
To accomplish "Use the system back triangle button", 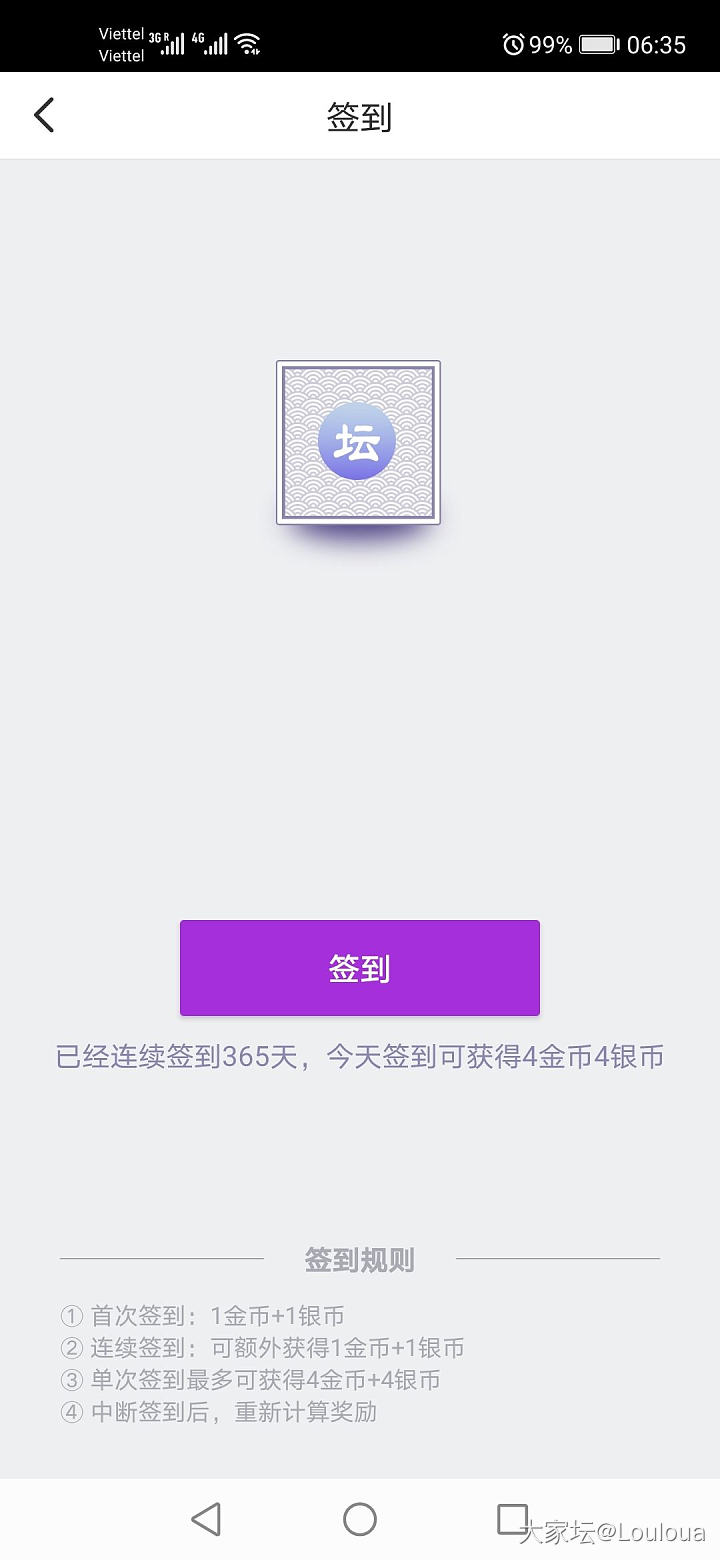I will (206, 1519).
